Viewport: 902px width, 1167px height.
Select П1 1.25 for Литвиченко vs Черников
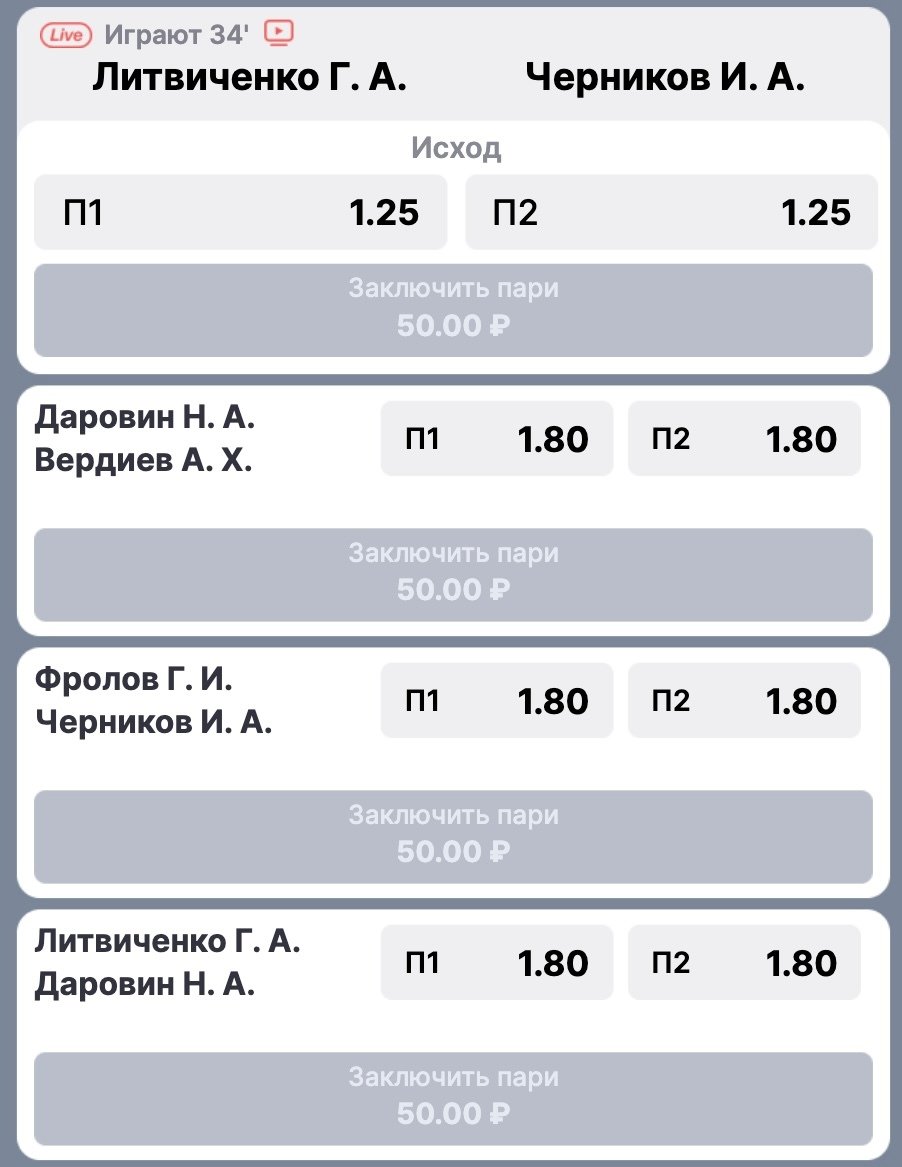(240, 212)
